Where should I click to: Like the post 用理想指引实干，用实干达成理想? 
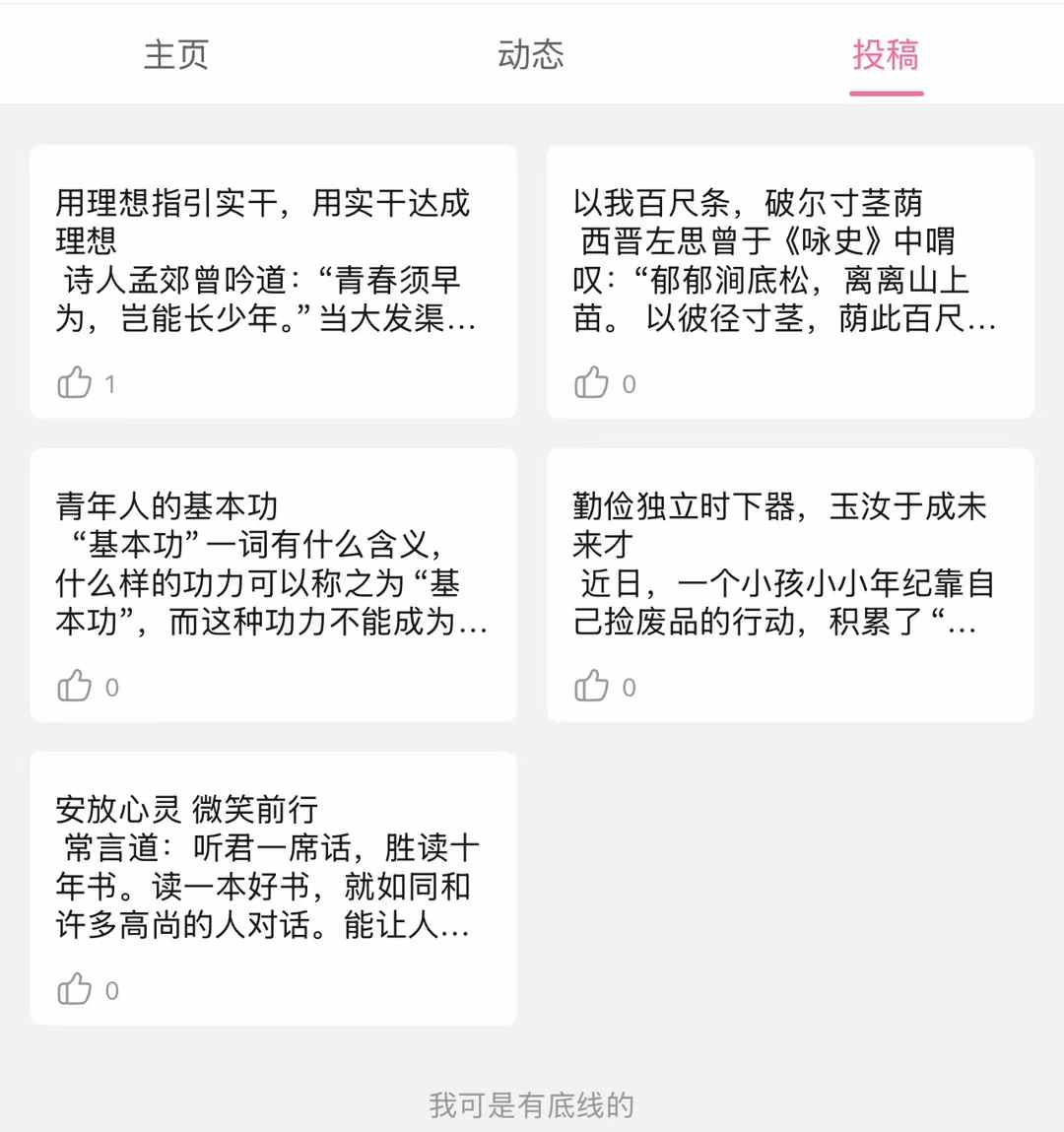click(x=75, y=382)
